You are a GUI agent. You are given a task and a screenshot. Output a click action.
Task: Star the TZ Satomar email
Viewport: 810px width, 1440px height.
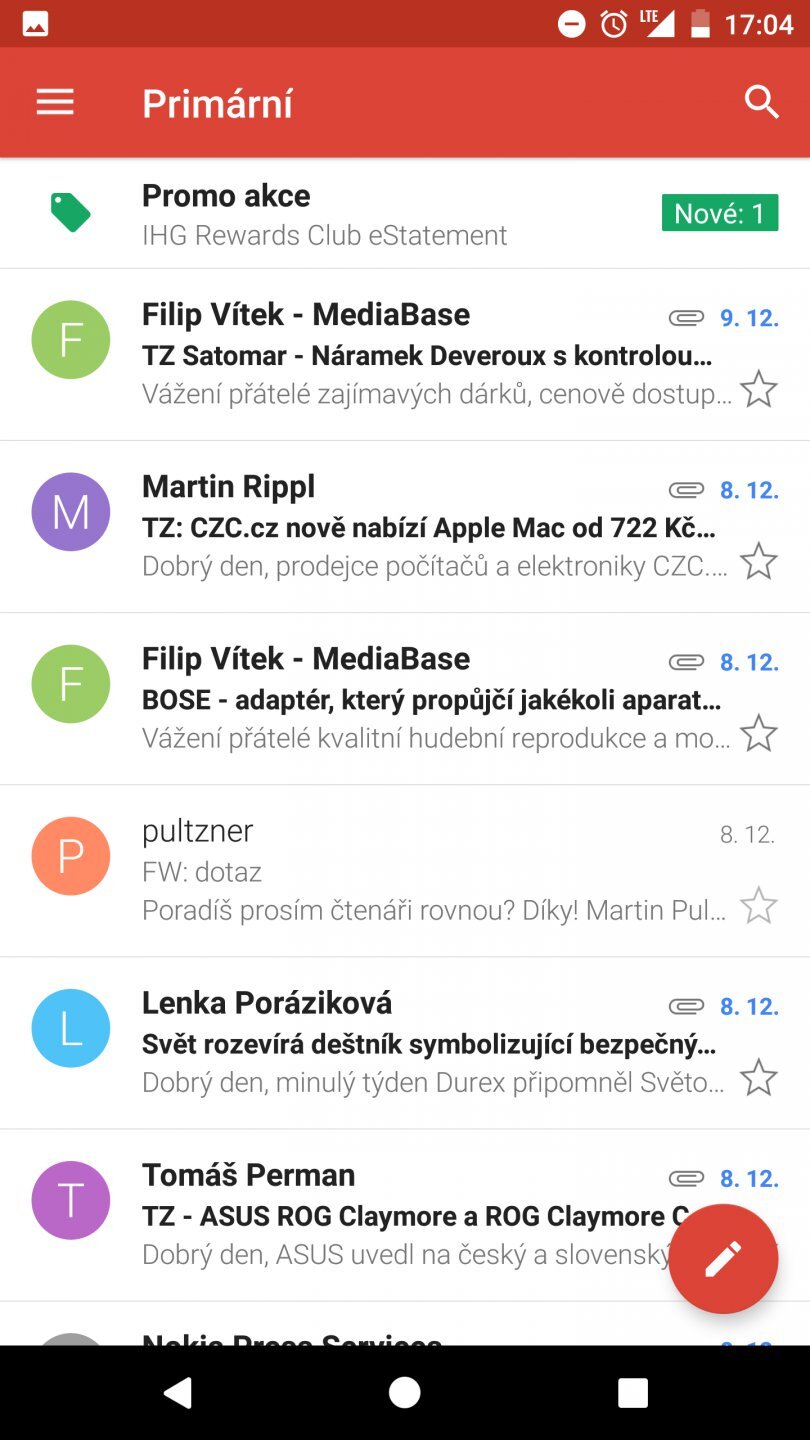tap(758, 389)
